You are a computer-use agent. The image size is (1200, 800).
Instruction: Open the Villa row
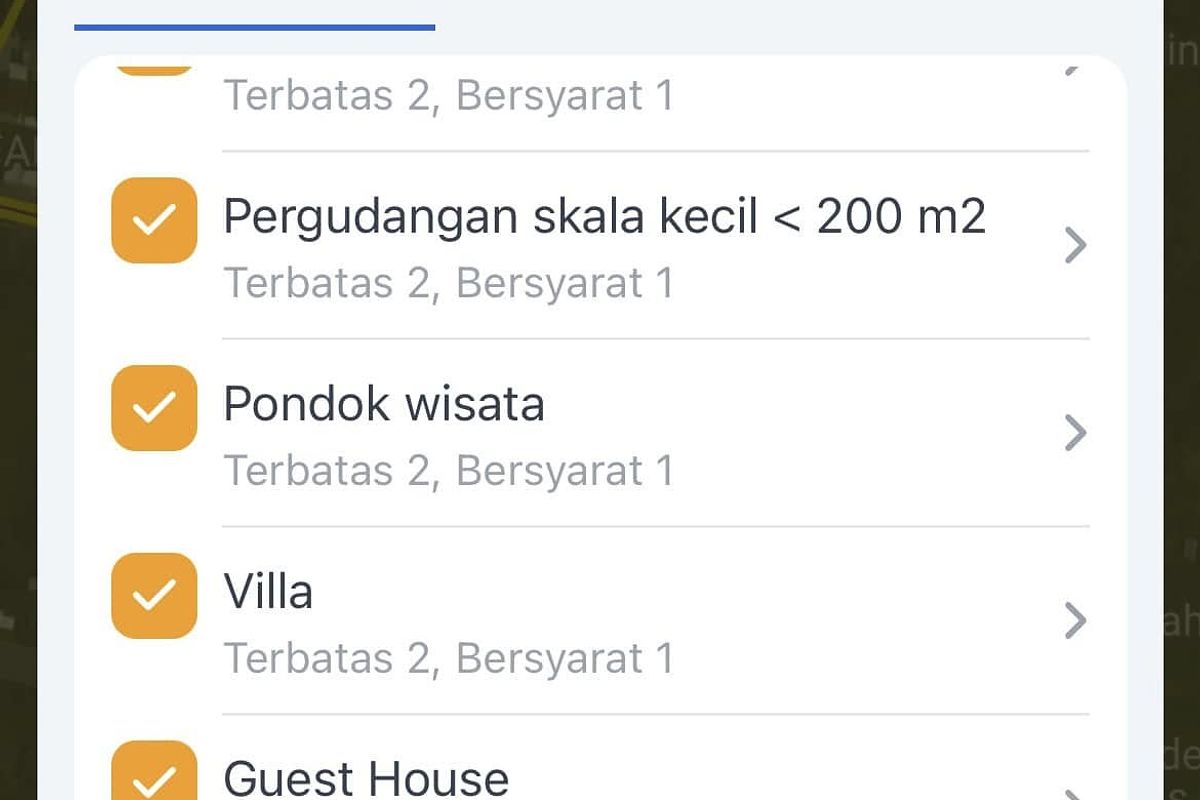click(1074, 620)
